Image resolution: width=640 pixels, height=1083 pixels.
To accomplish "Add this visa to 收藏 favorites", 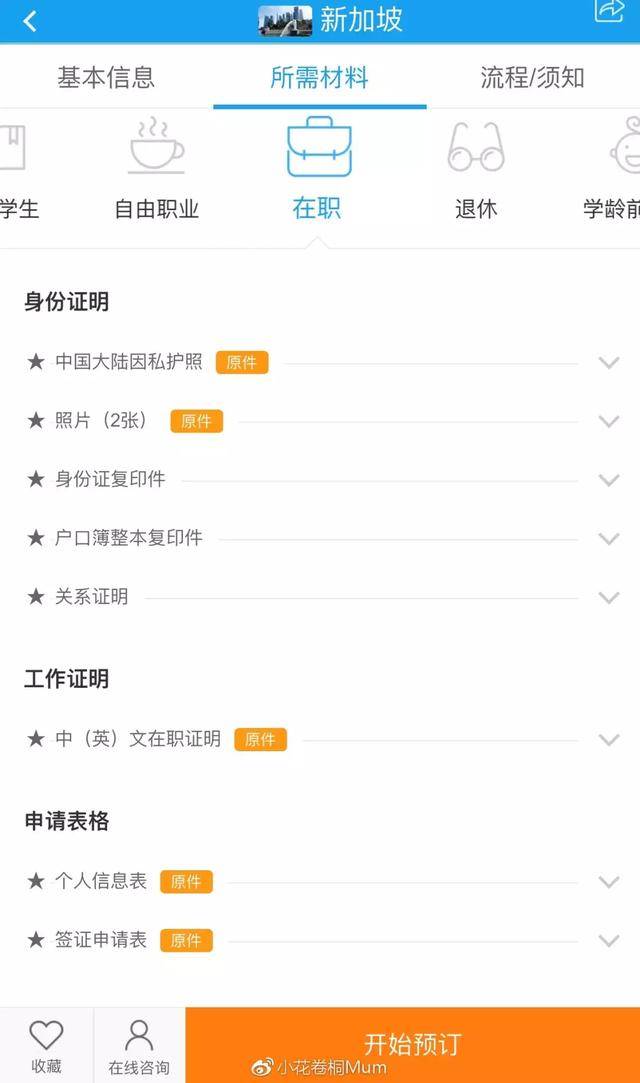I will pyautogui.click(x=46, y=1046).
